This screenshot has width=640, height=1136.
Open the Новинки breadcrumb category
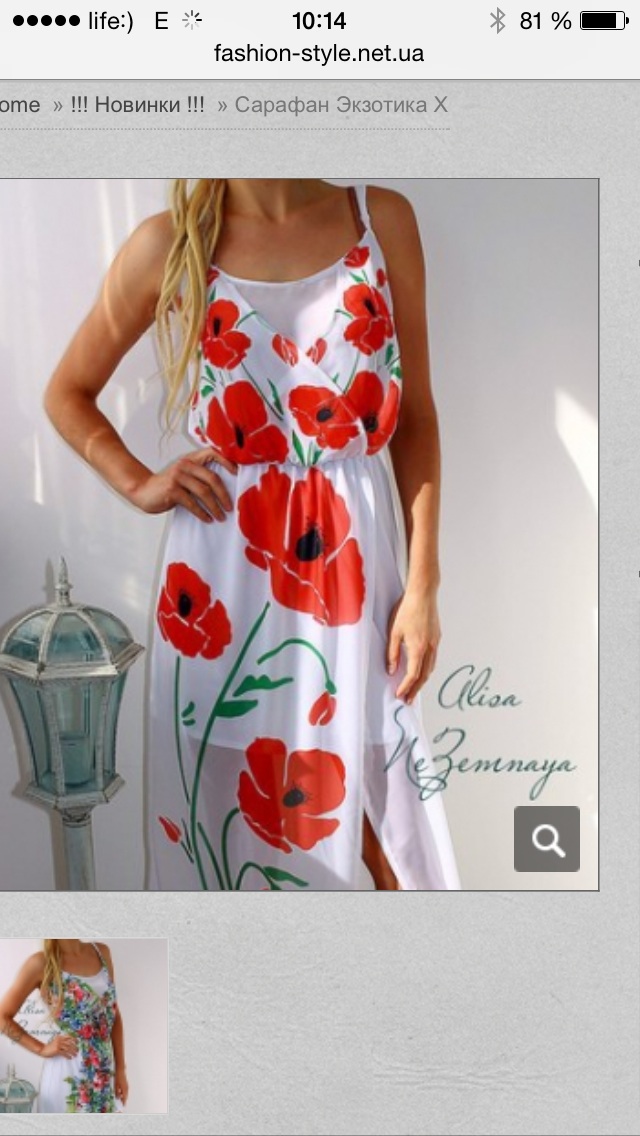pos(138,105)
